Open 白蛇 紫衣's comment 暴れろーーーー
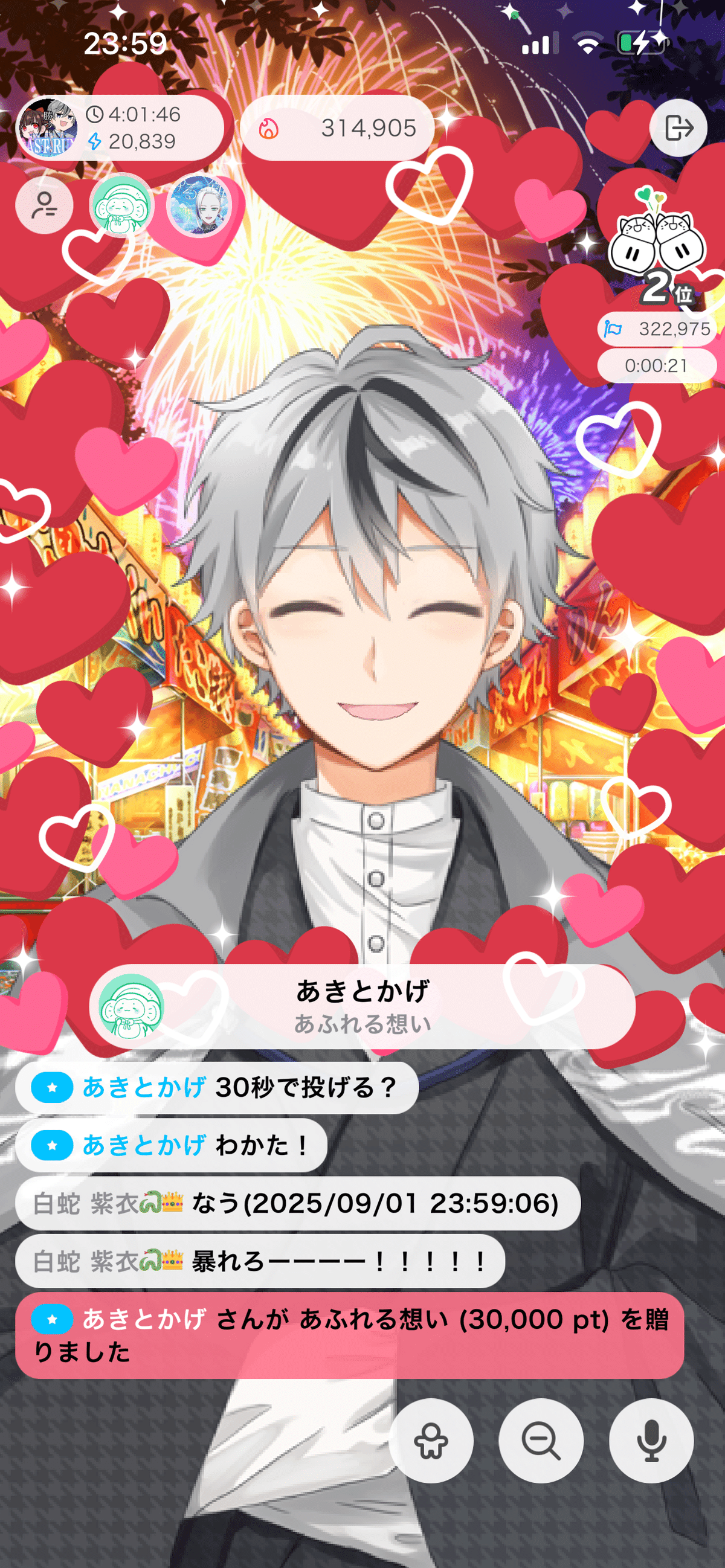This screenshot has width=725, height=1568. [x=260, y=1262]
